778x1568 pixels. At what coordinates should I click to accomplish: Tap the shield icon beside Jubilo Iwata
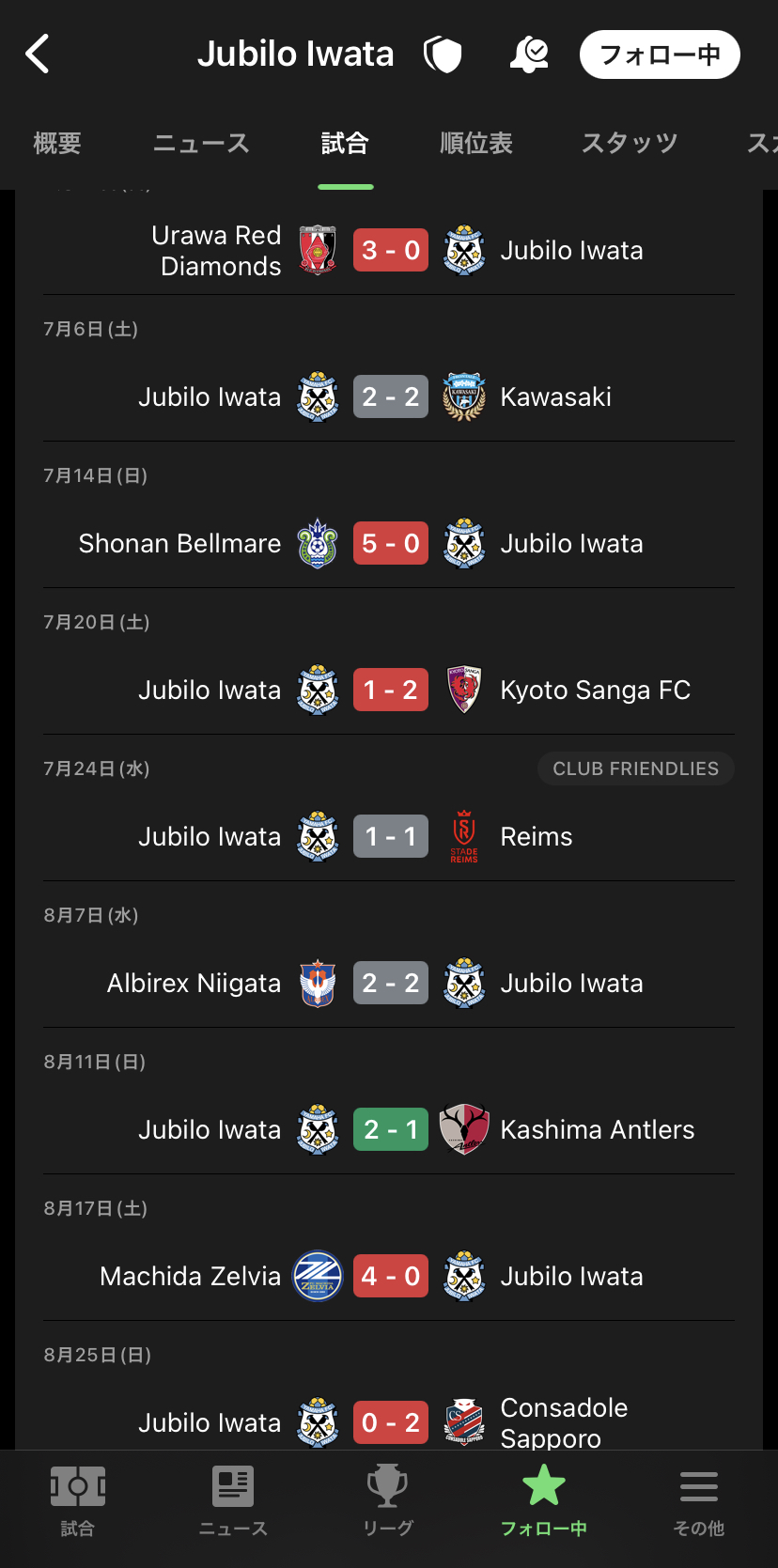(443, 54)
